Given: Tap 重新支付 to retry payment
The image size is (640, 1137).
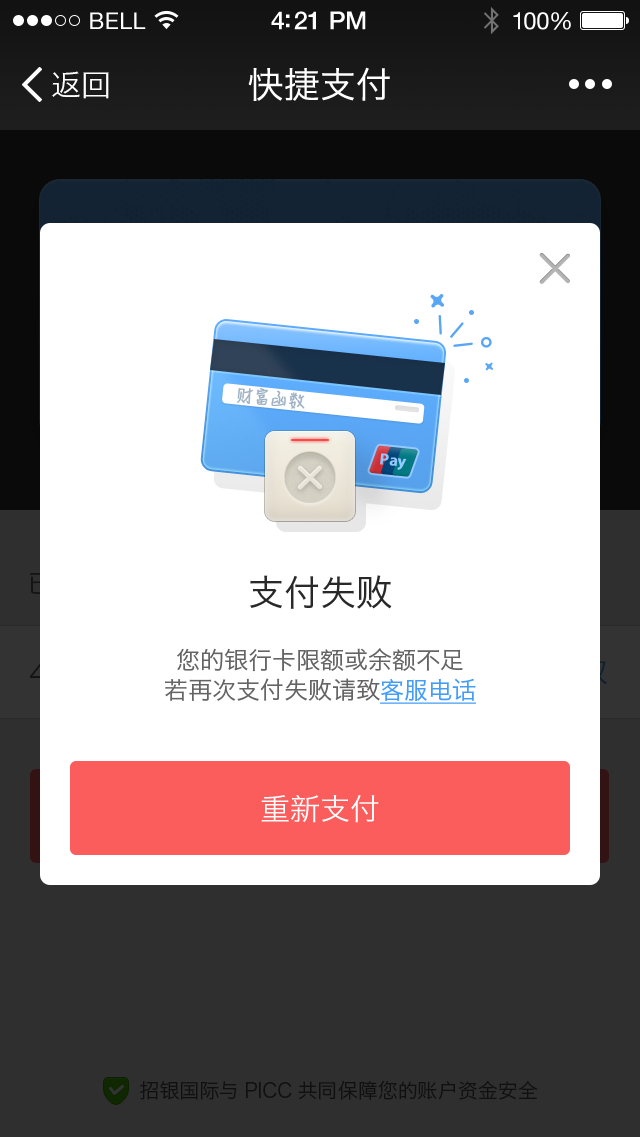Looking at the screenshot, I should 320,808.
